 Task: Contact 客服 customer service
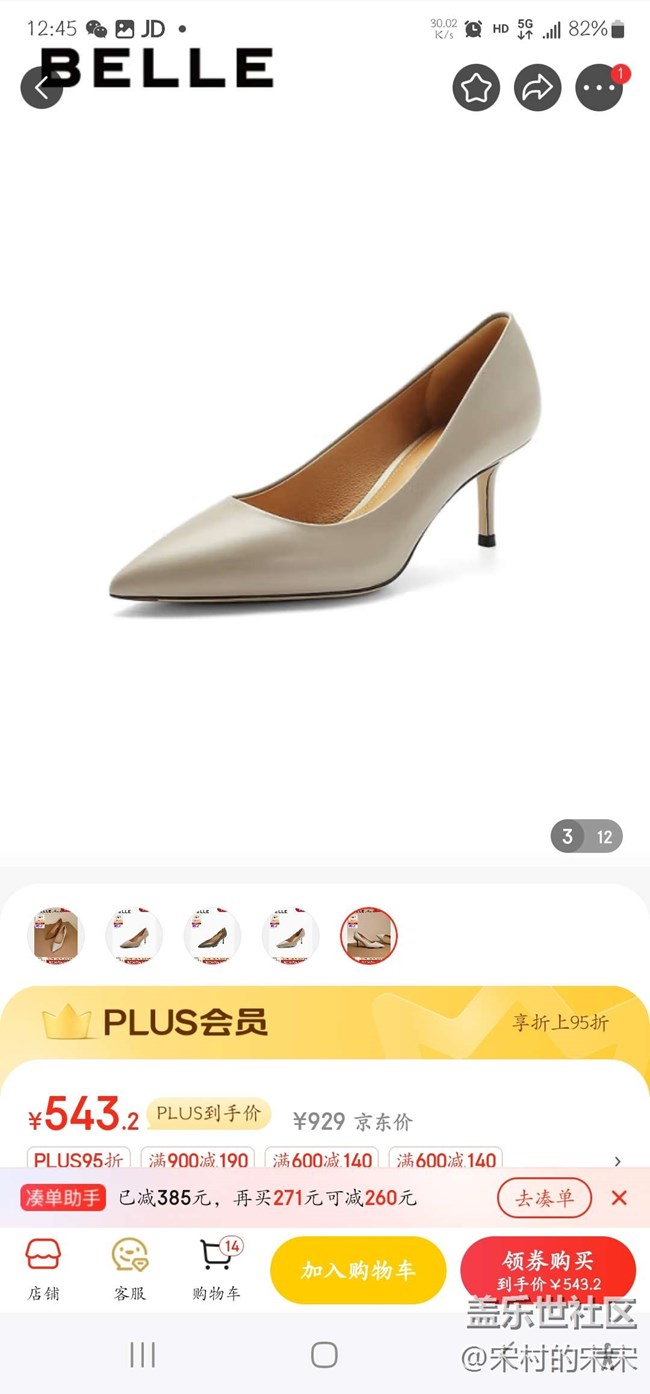[x=130, y=1270]
